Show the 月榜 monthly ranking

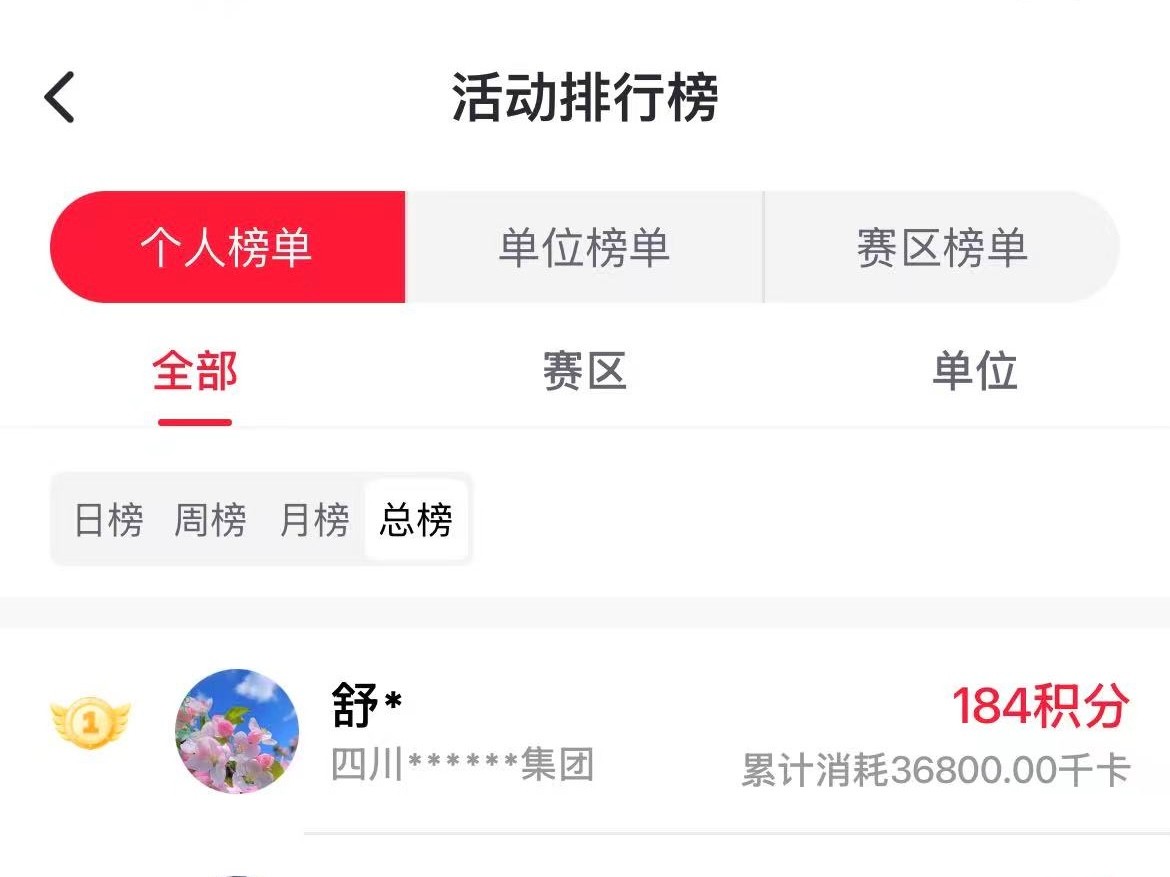pos(314,520)
